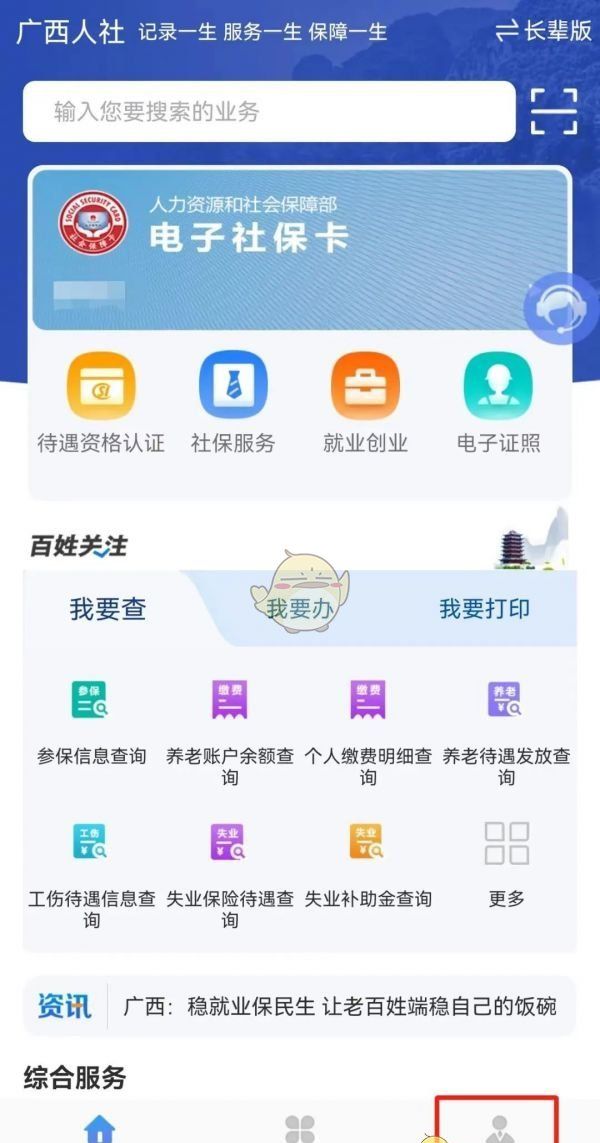Switch to the 我要办 tab

pyautogui.click(x=300, y=609)
